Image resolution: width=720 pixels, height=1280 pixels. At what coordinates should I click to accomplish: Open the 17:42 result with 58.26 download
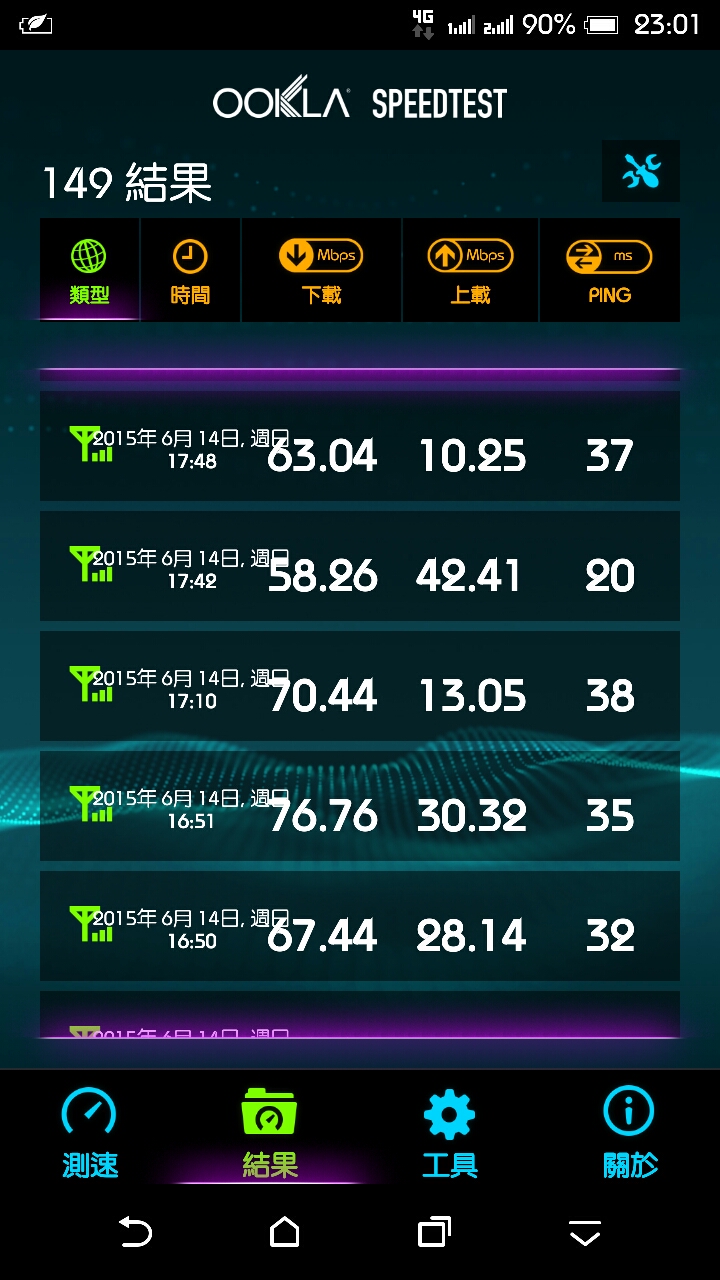tap(360, 566)
